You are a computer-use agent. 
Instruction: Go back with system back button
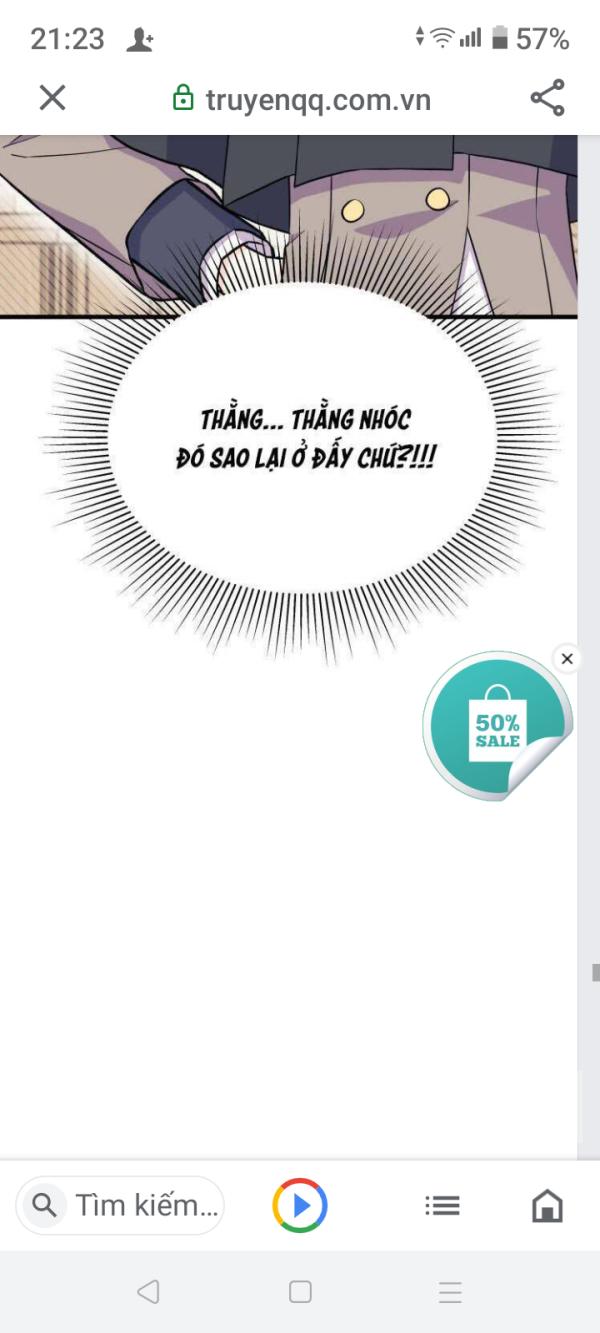148,1291
